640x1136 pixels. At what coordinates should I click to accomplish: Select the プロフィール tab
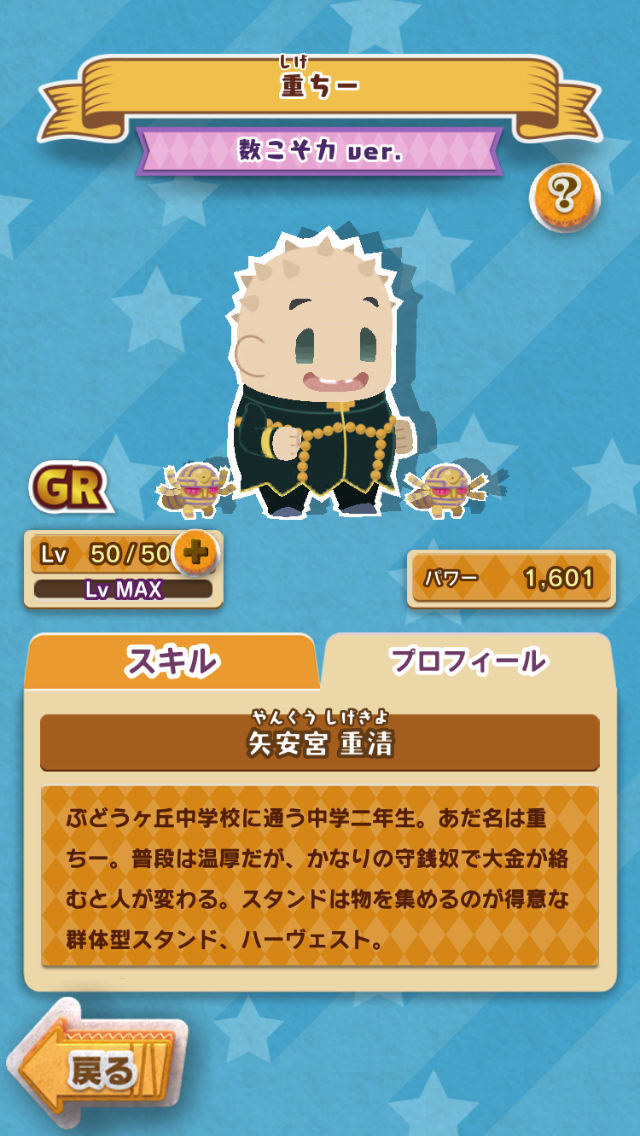(x=468, y=660)
